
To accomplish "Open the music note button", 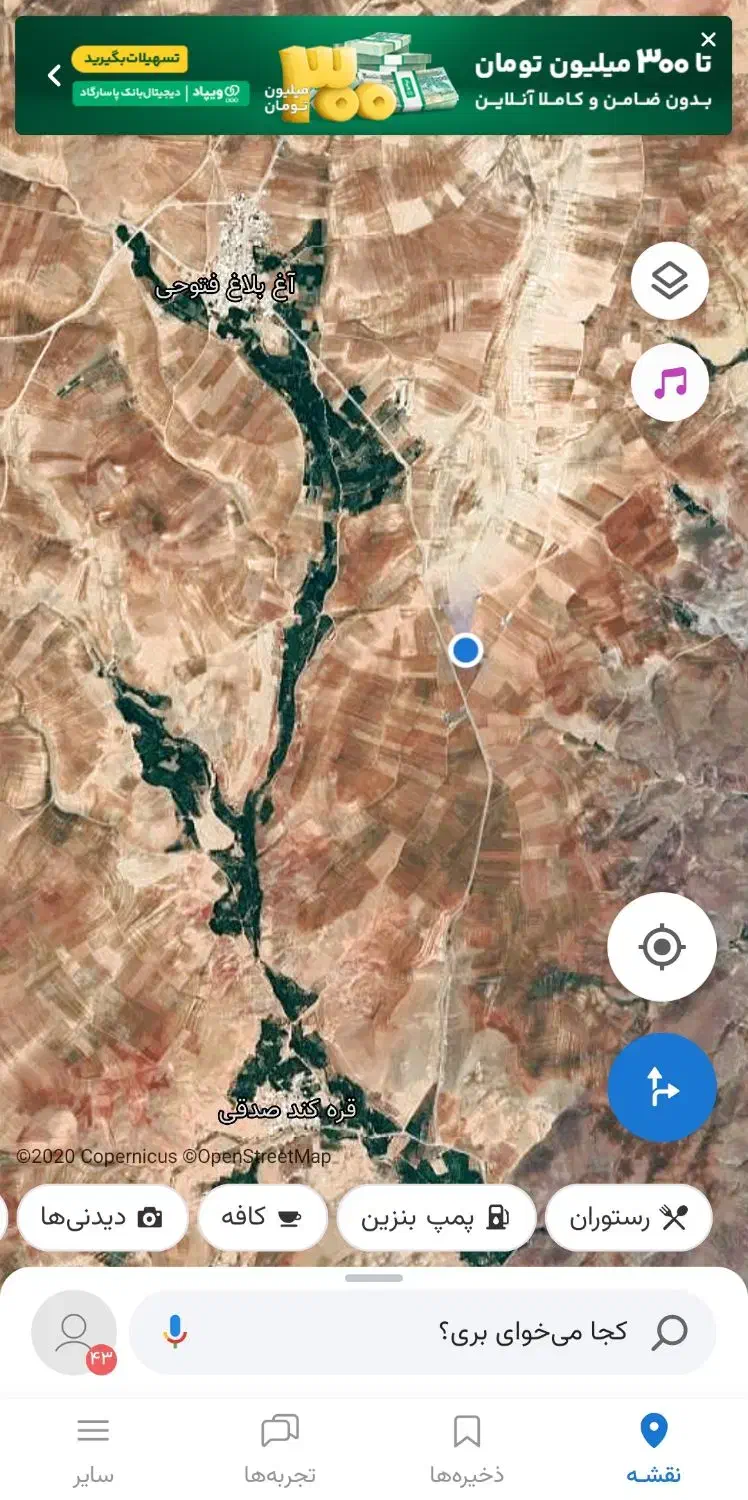I will point(669,381).
